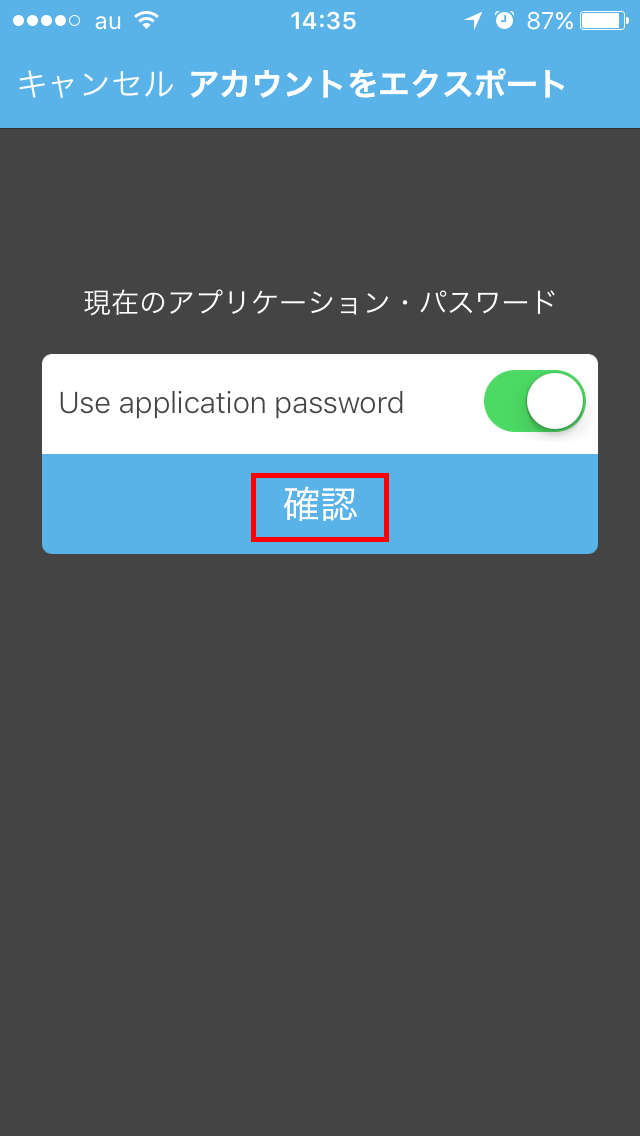Tap キャンセル to cancel the export
Image resolution: width=640 pixels, height=1136 pixels.
tap(96, 85)
